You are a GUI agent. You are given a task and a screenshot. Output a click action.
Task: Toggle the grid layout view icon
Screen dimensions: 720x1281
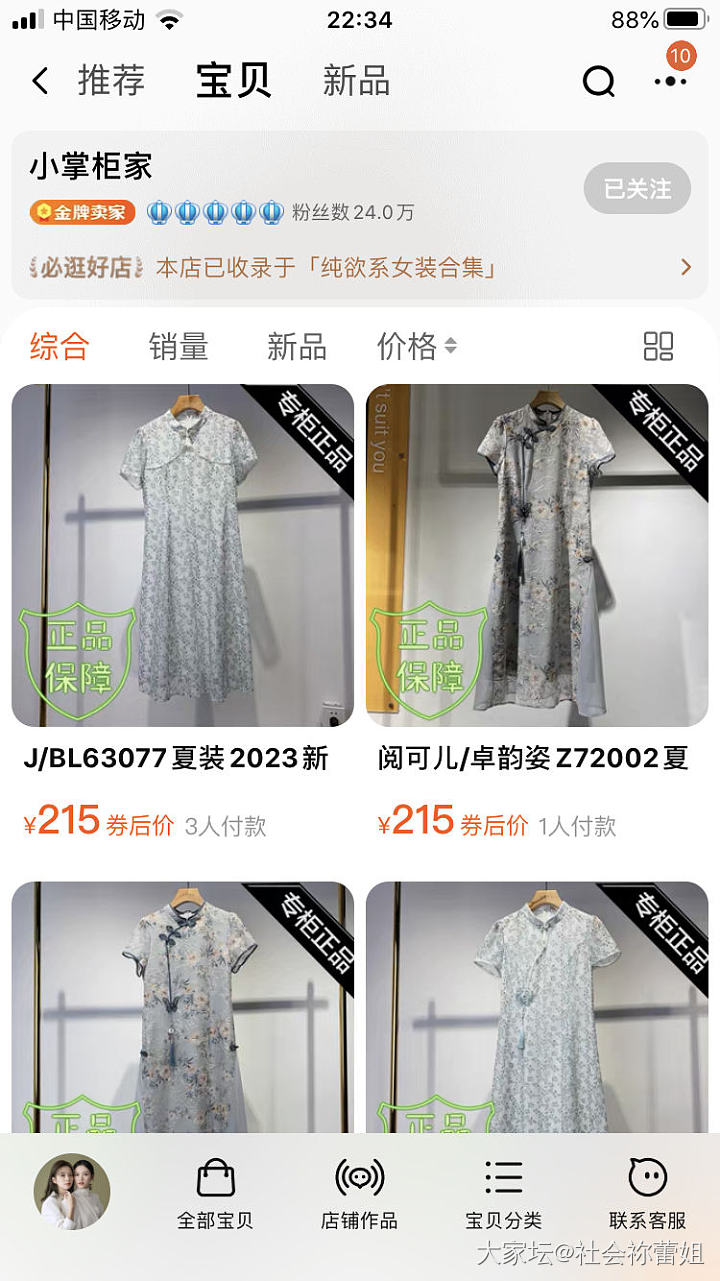[658, 346]
